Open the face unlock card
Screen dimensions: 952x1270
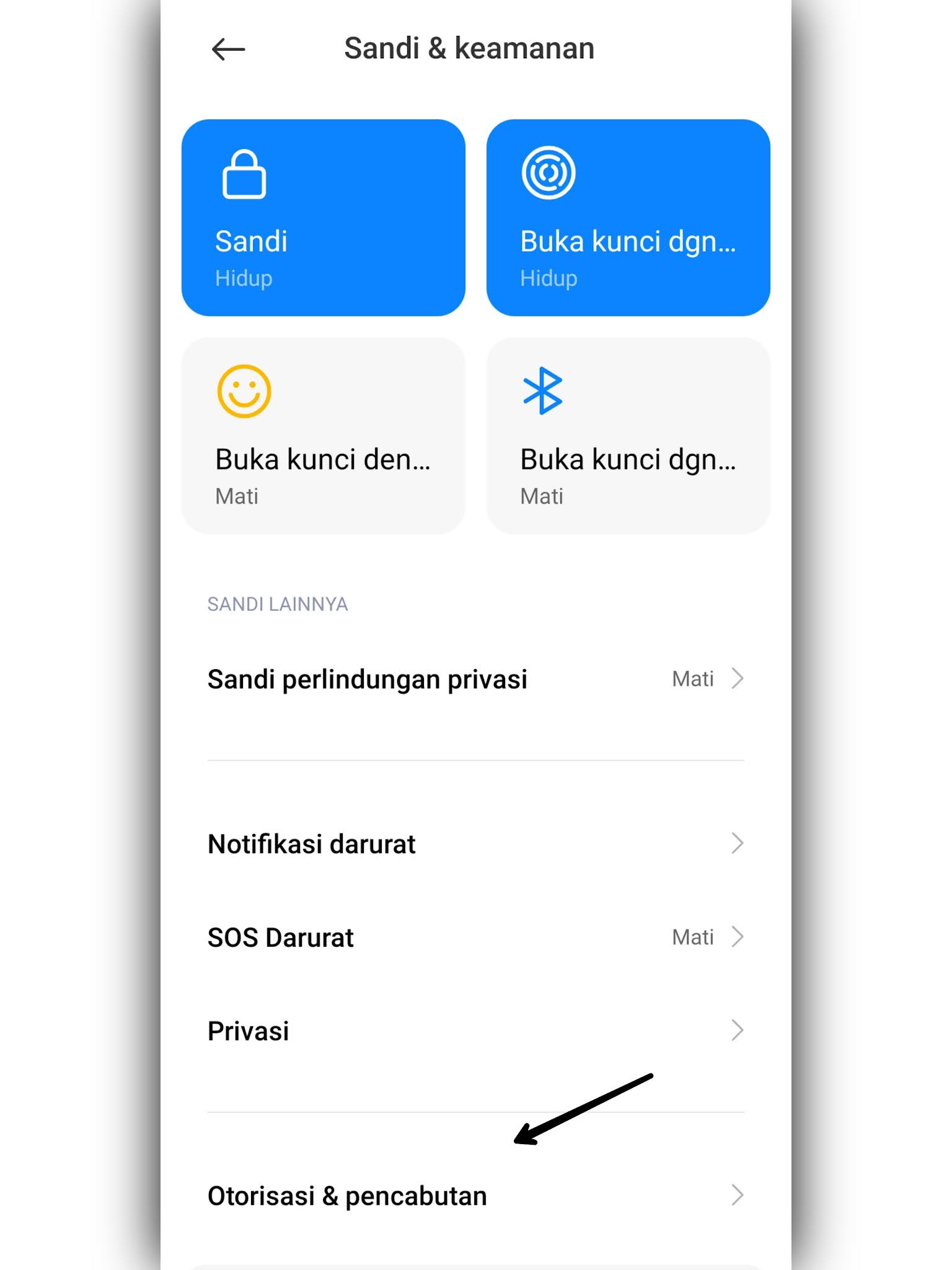point(323,435)
